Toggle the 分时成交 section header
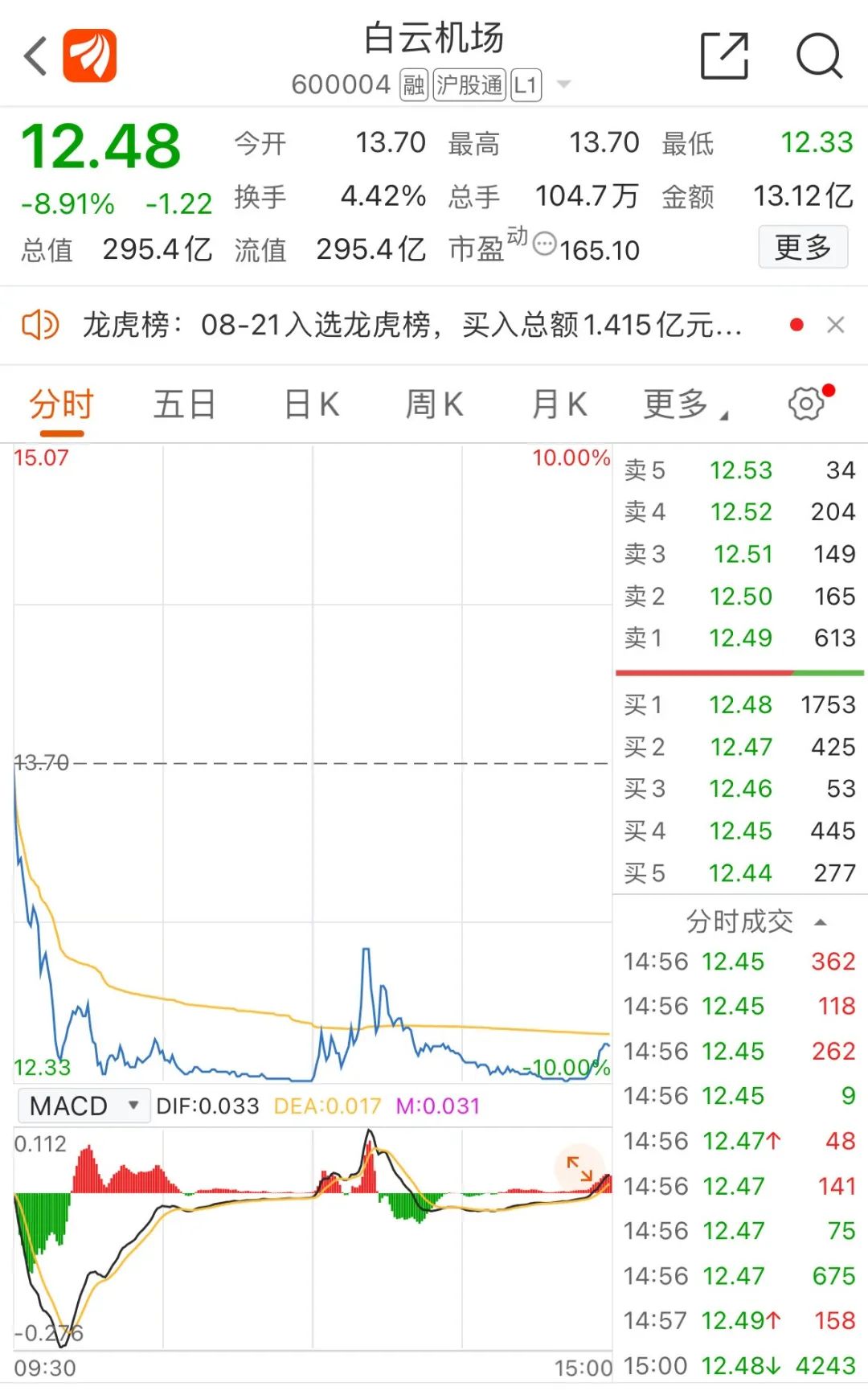Image resolution: width=868 pixels, height=1395 pixels. click(x=755, y=921)
